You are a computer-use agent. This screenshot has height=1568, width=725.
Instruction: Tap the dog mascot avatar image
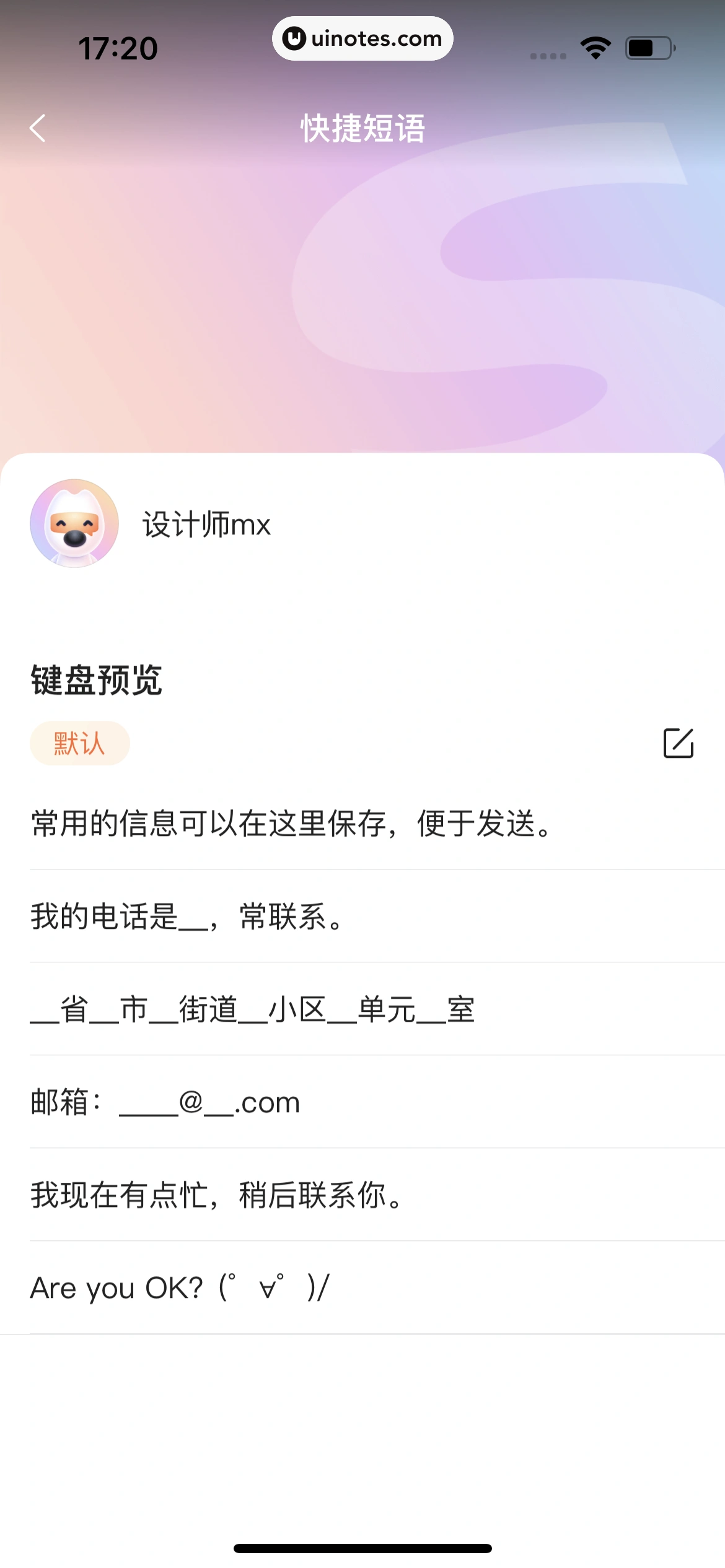point(73,523)
